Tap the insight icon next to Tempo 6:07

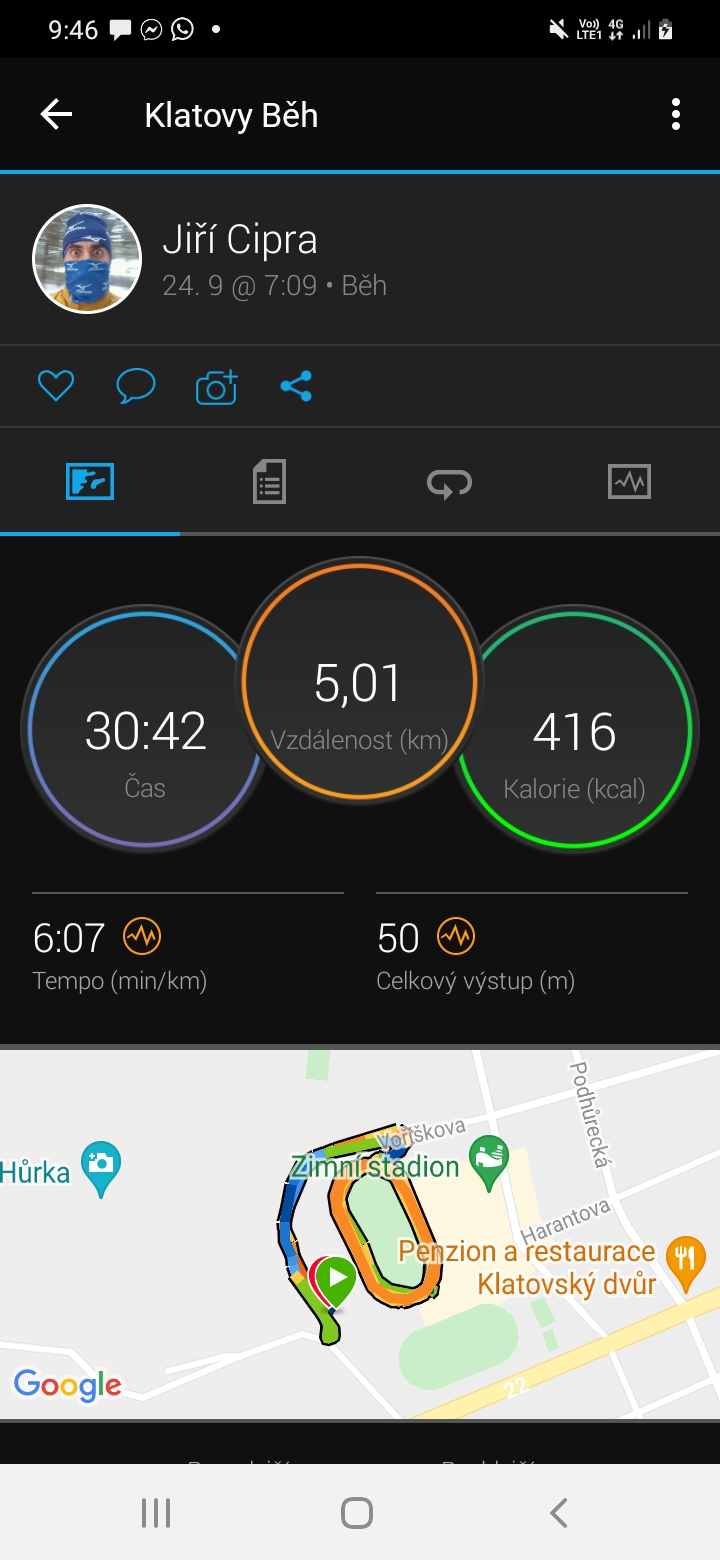142,937
